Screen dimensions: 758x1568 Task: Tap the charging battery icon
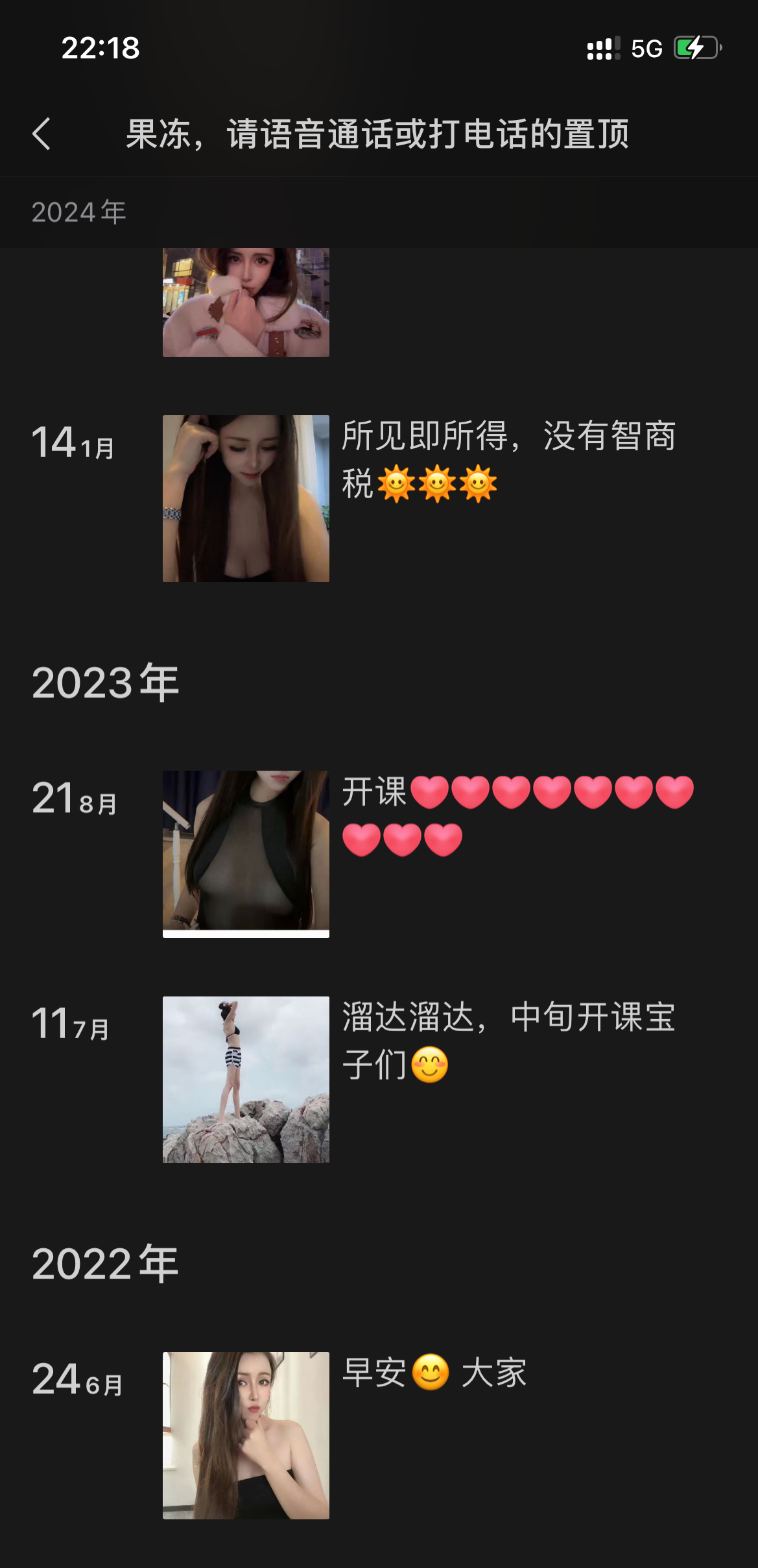(696, 47)
